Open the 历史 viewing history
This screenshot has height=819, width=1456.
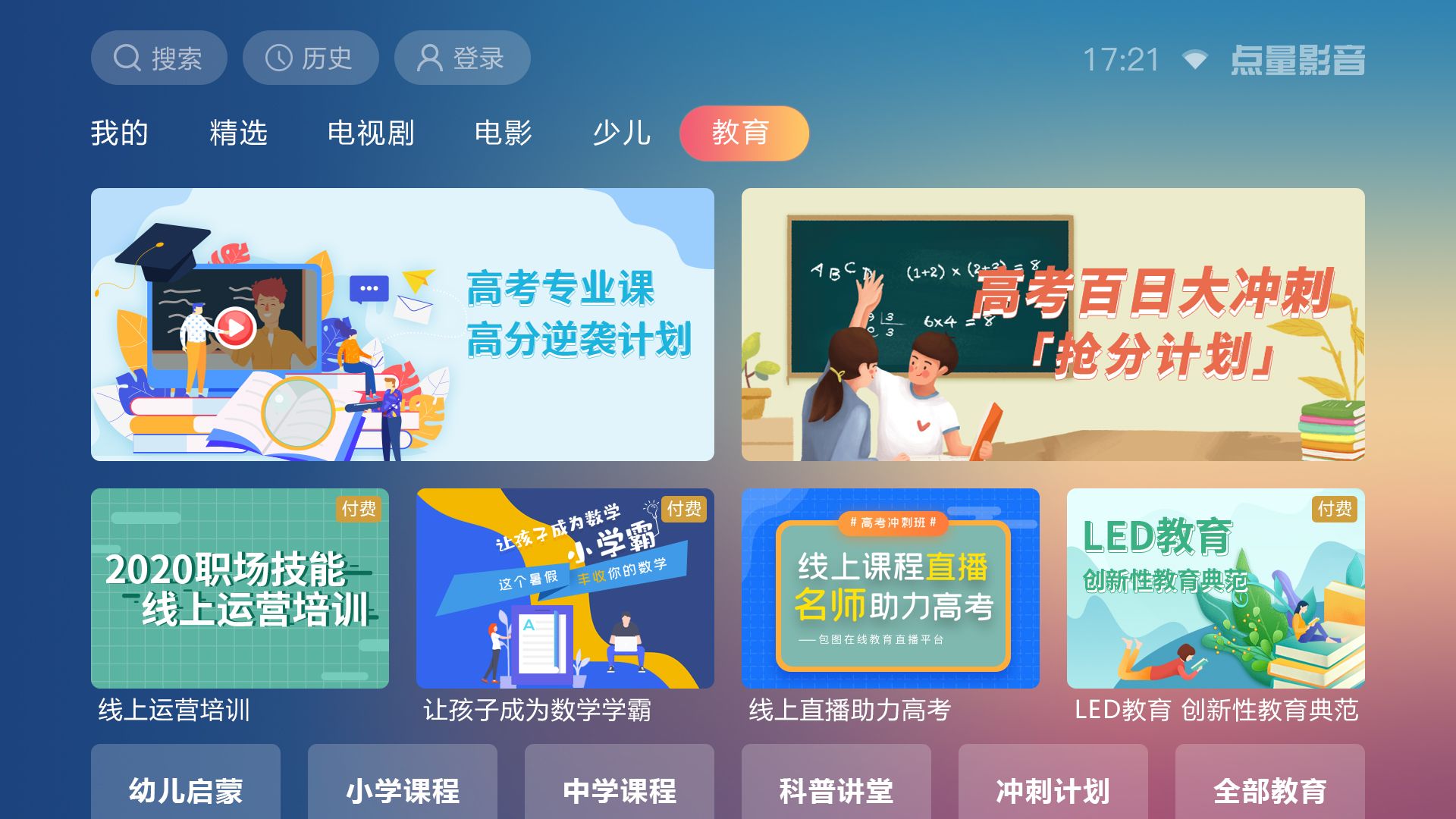tap(310, 58)
